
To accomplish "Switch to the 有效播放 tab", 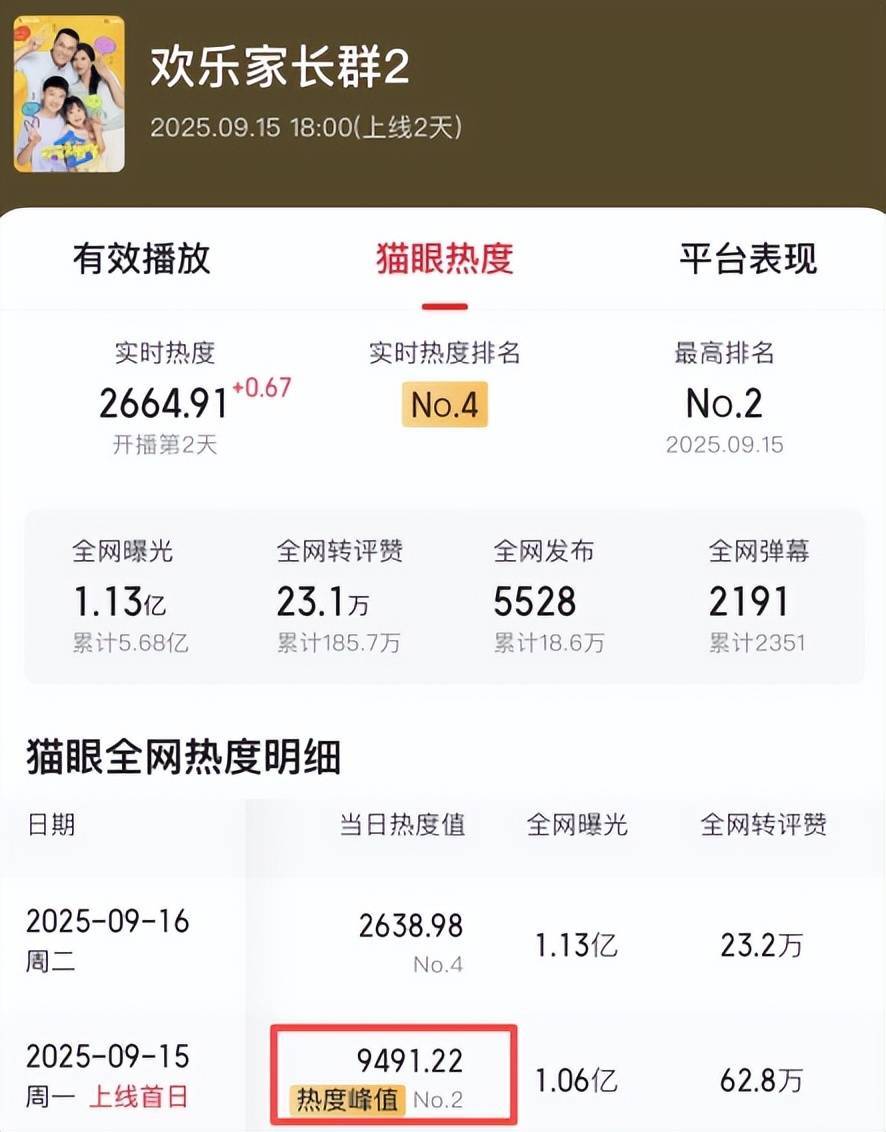I will pos(141,259).
